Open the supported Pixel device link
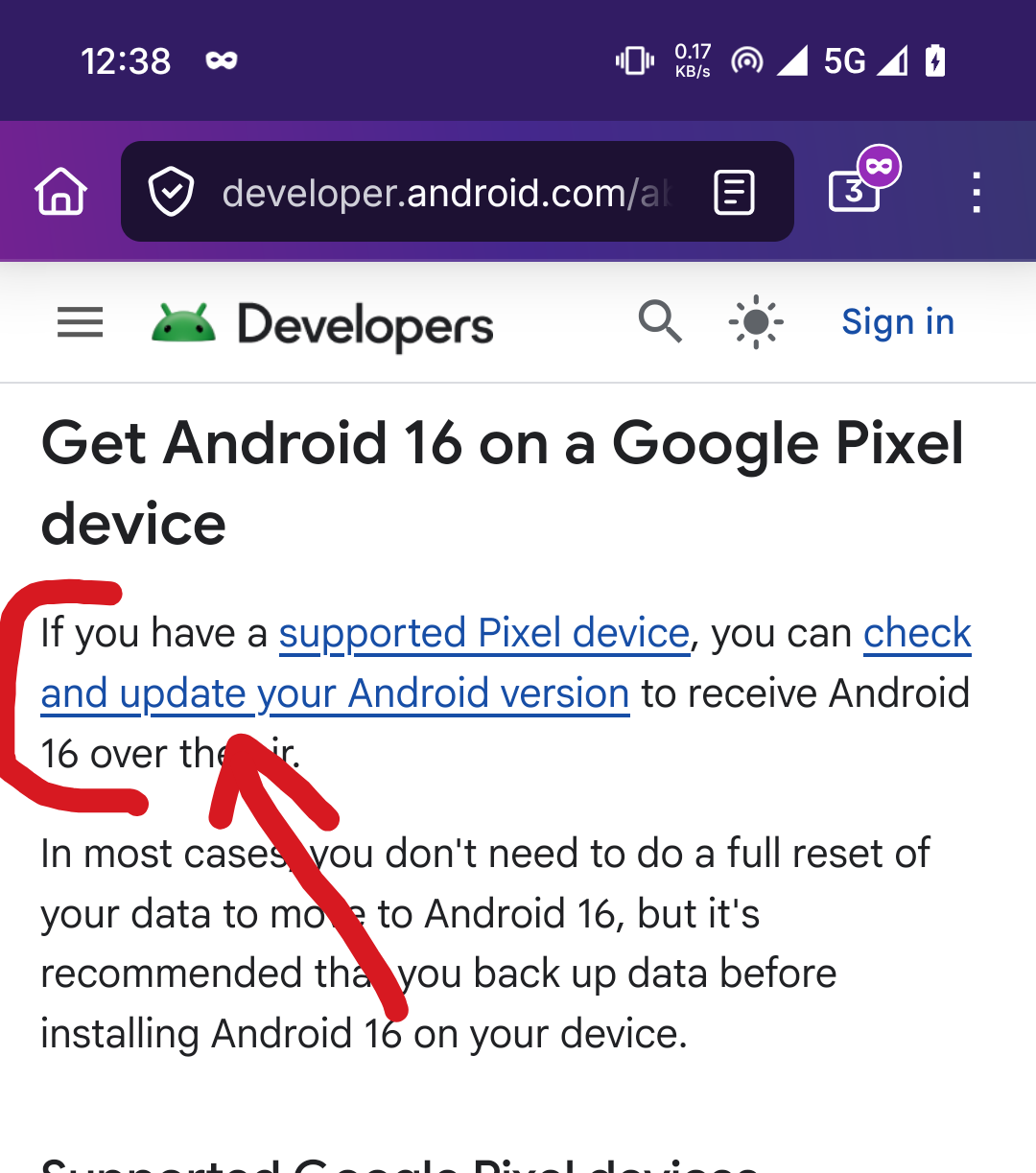 click(x=484, y=633)
